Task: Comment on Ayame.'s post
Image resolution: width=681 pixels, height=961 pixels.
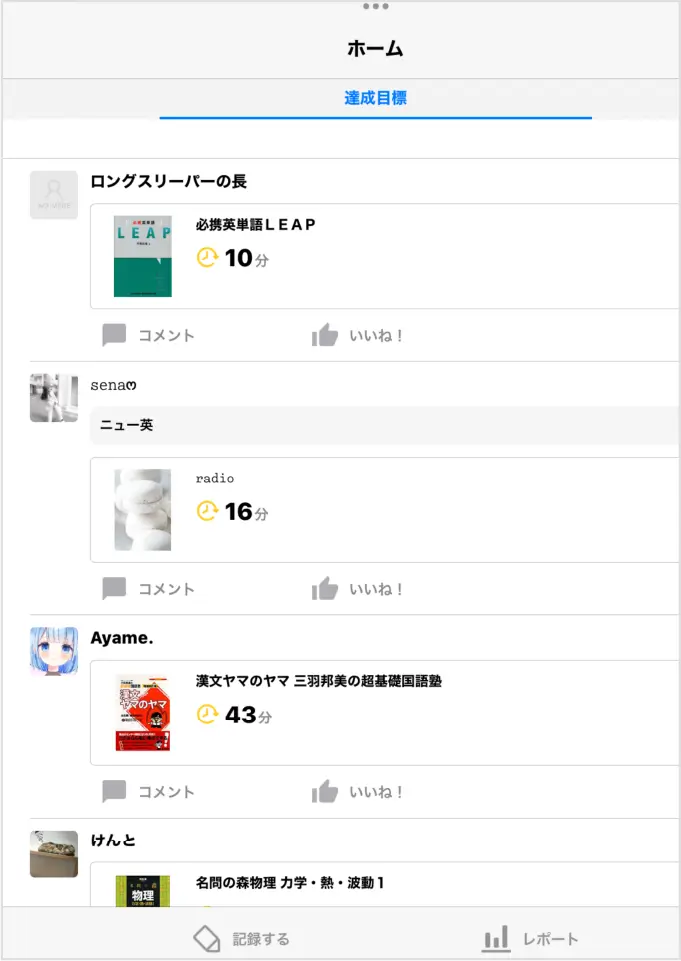Action: [x=149, y=792]
